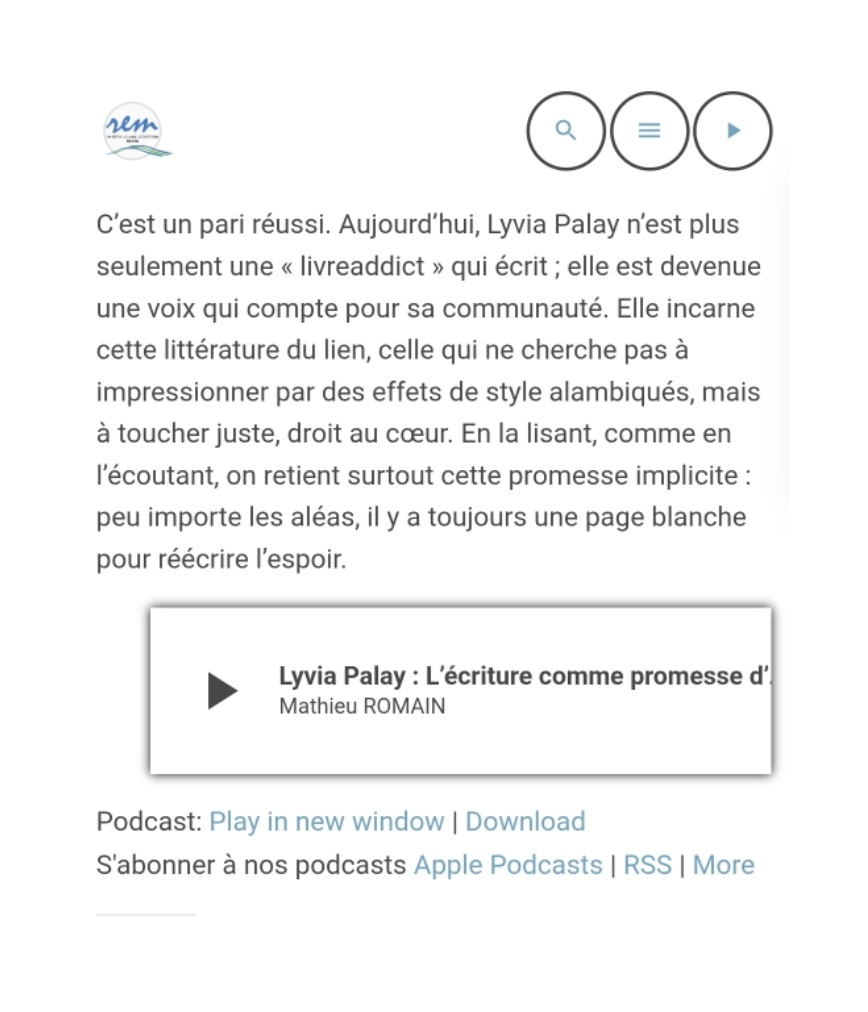Go to the REM logo homepage
The width and height of the screenshot is (868, 1012).
(137, 132)
